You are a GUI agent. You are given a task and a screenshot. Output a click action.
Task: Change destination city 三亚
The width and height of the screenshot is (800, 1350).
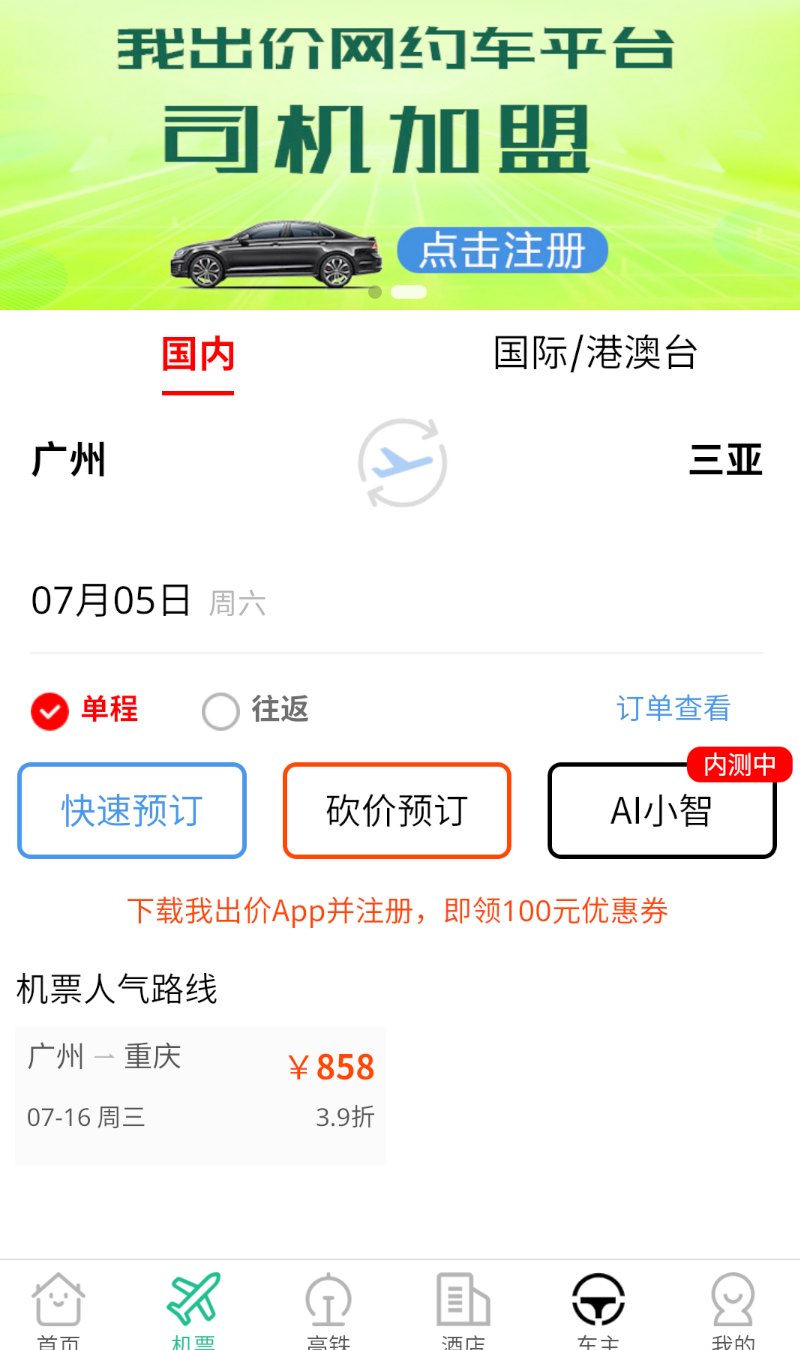pos(725,461)
